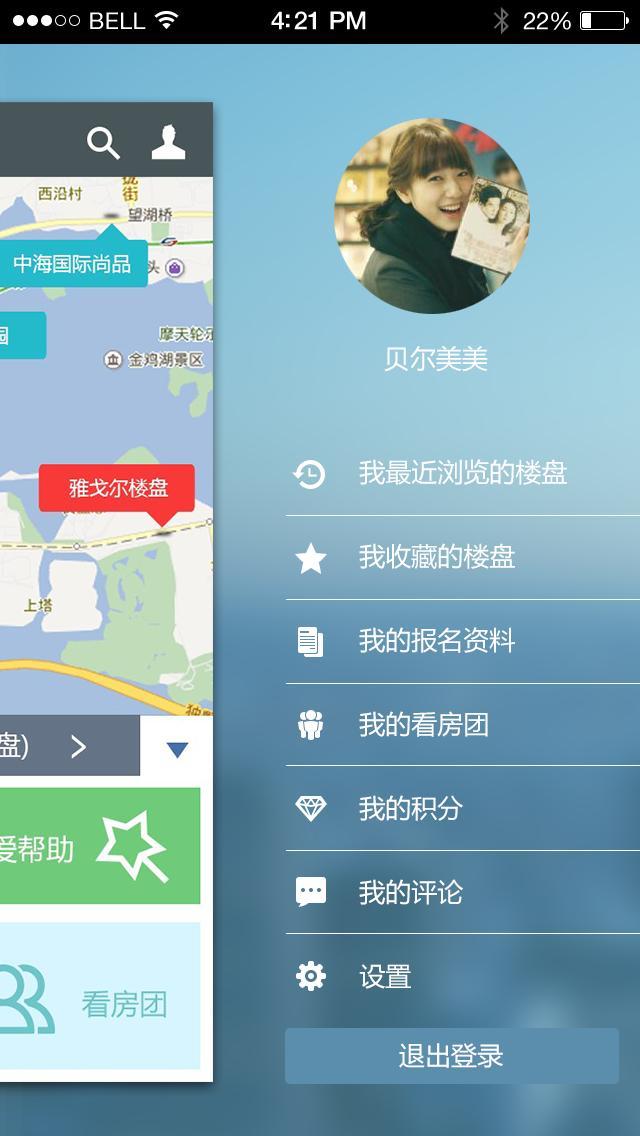Open the user profile icon in header
Image resolution: width=640 pixels, height=1136 pixels.
coord(168,142)
